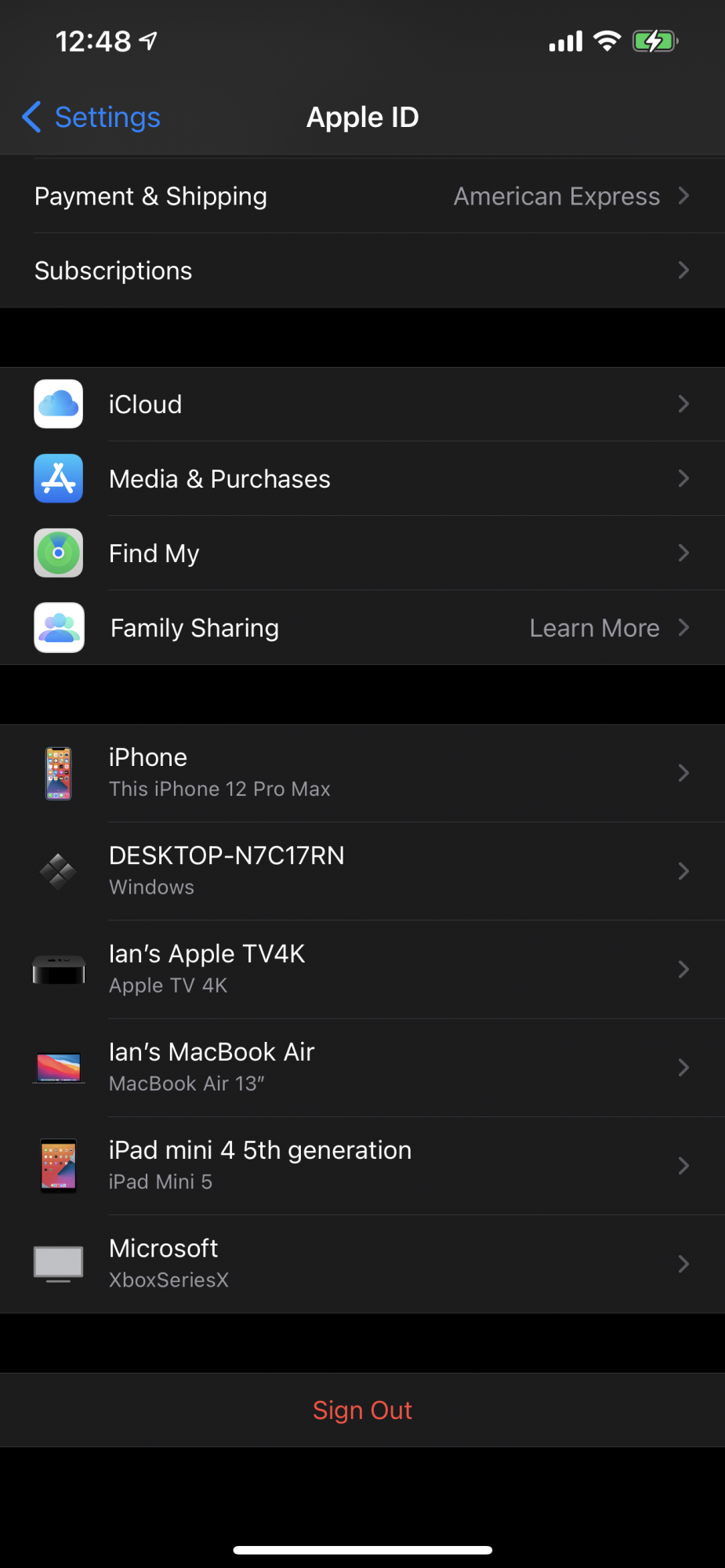
Task: Open Media & Purchases
Action: 362,479
